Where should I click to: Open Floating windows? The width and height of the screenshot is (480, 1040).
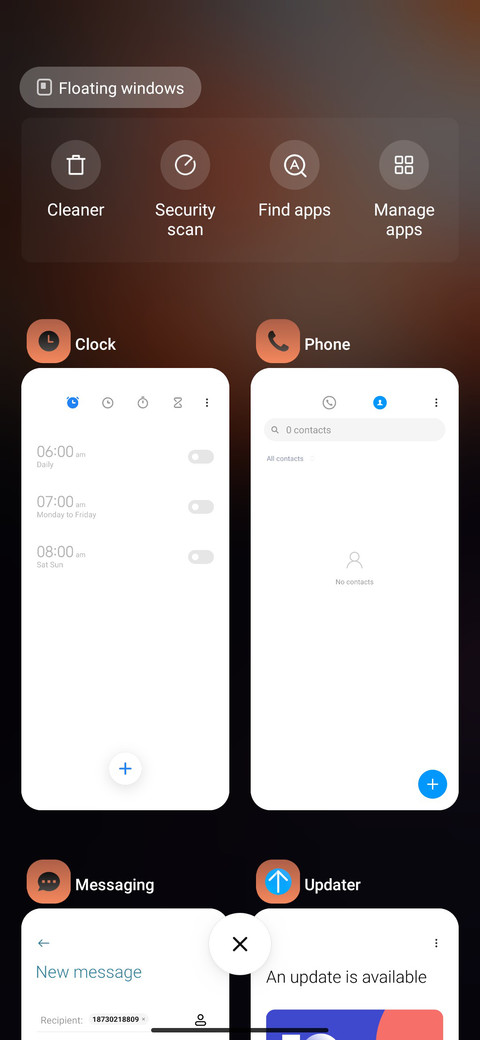click(x=110, y=88)
